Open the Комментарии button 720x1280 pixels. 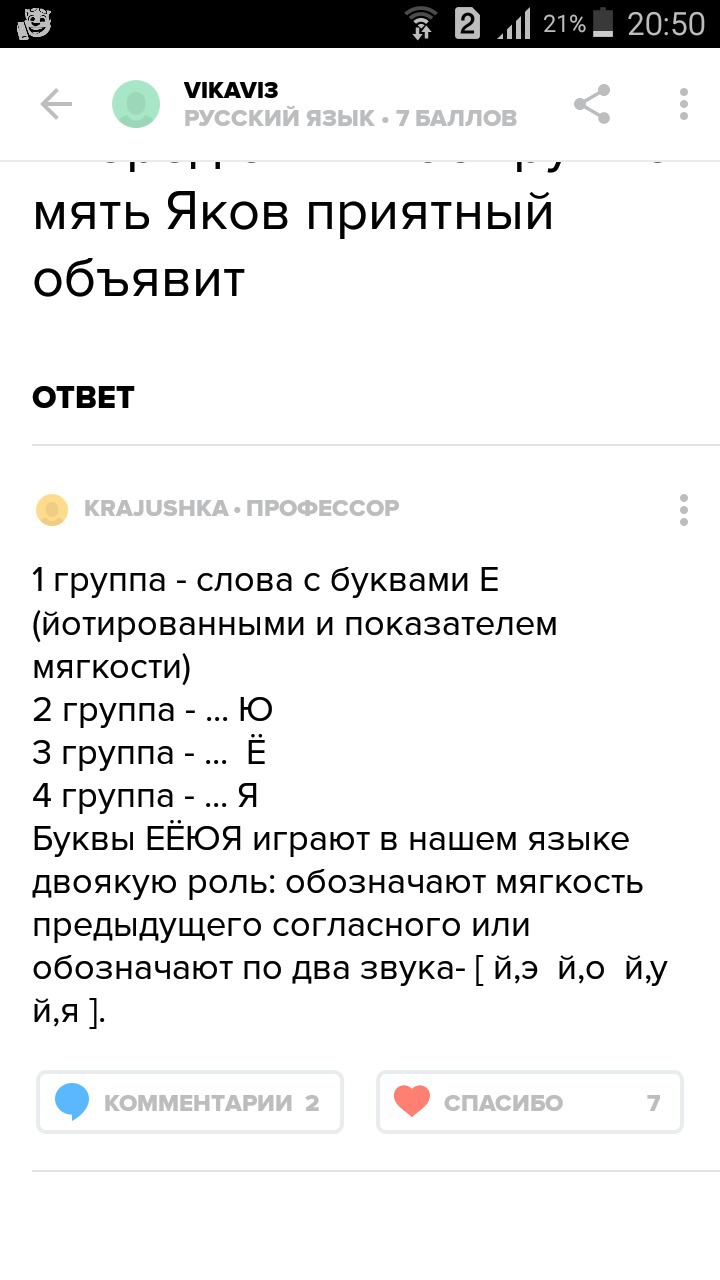tap(190, 1102)
